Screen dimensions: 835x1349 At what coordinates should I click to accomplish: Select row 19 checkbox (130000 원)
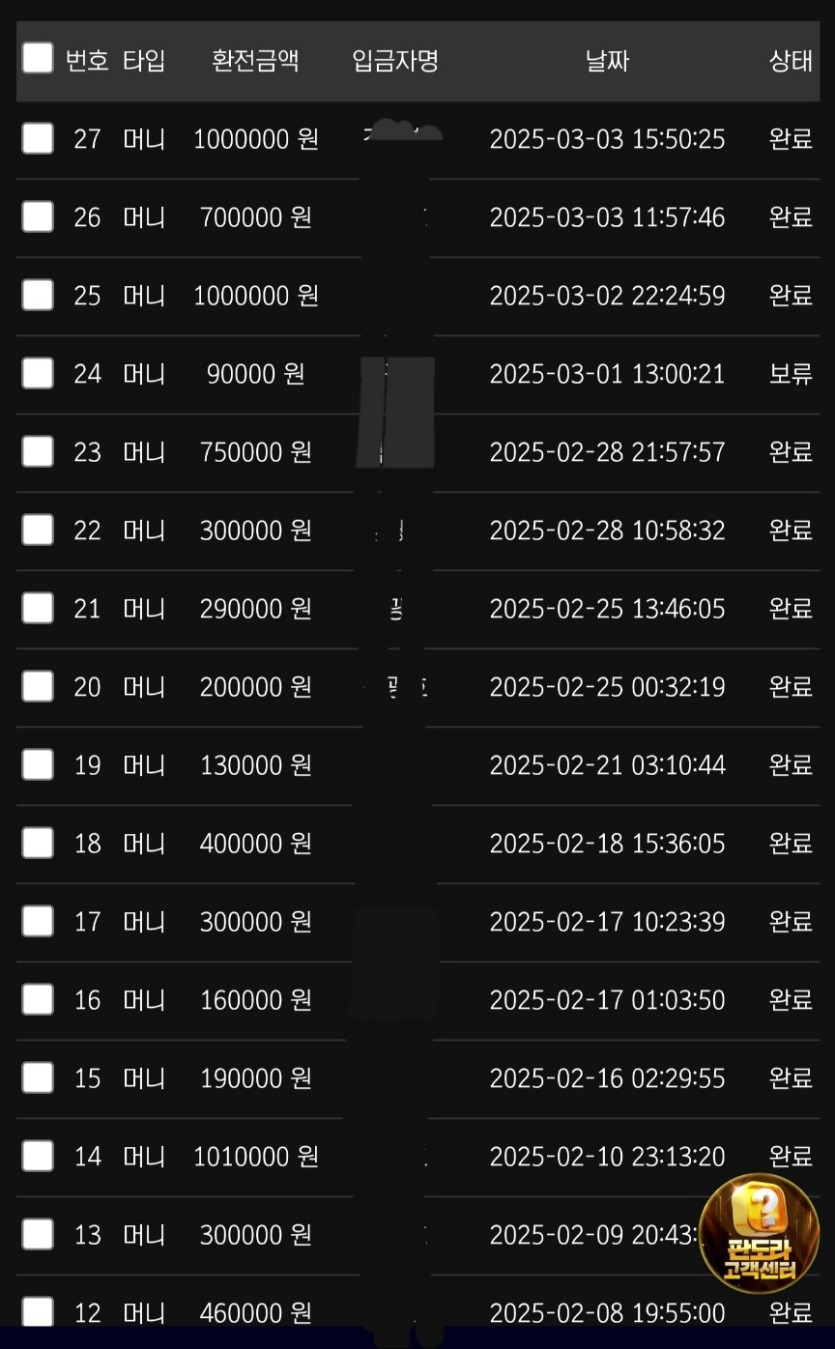(38, 764)
